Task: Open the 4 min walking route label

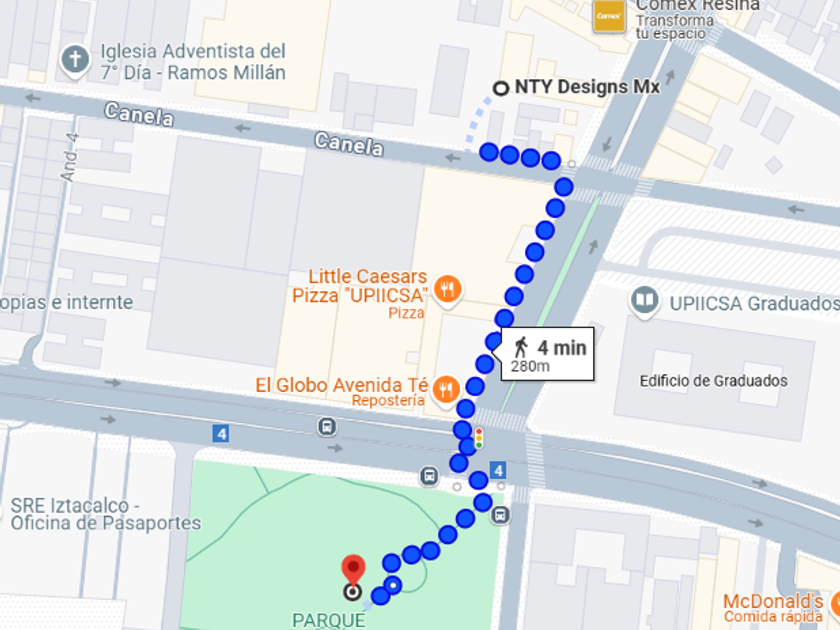Action: 547,354
